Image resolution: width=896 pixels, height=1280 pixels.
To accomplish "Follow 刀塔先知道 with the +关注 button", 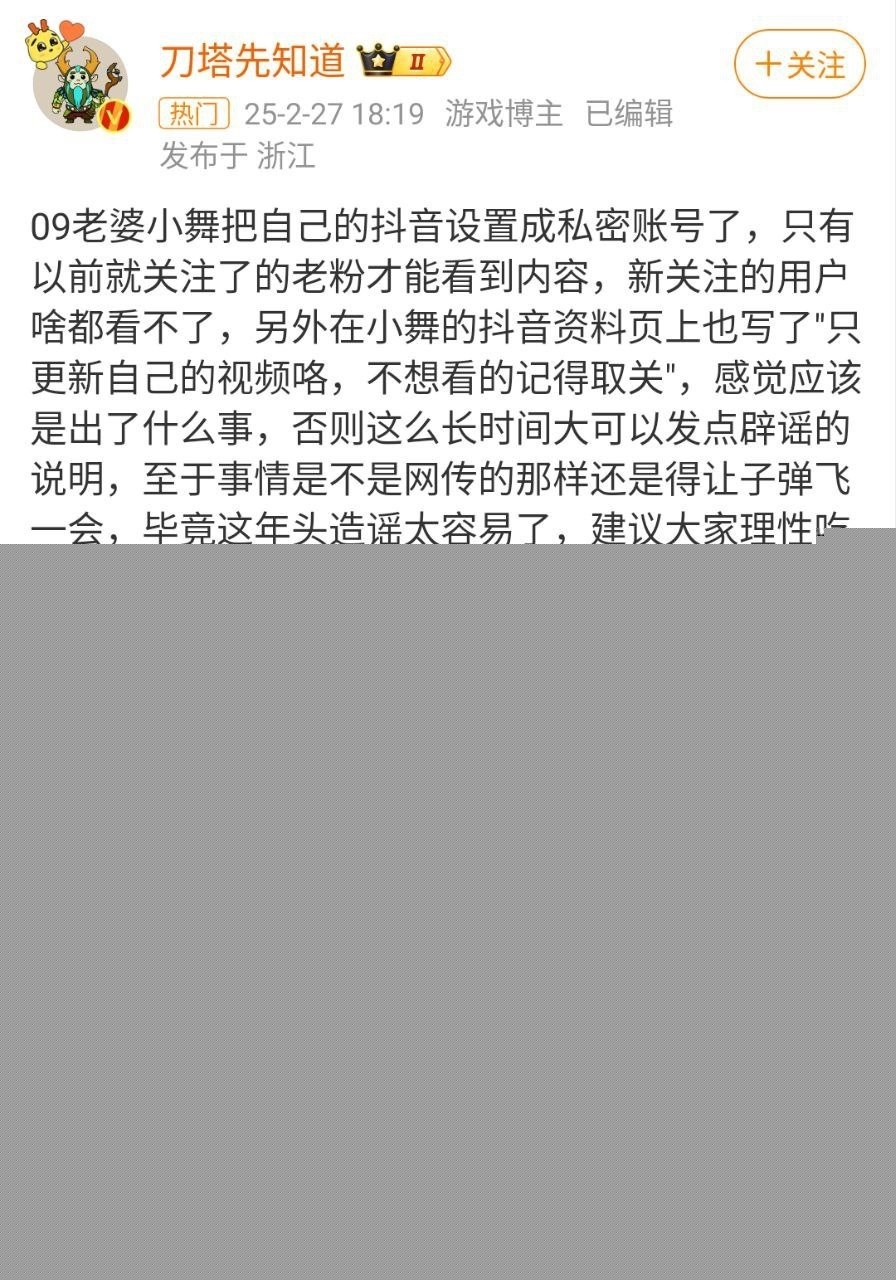I will pyautogui.click(x=799, y=65).
